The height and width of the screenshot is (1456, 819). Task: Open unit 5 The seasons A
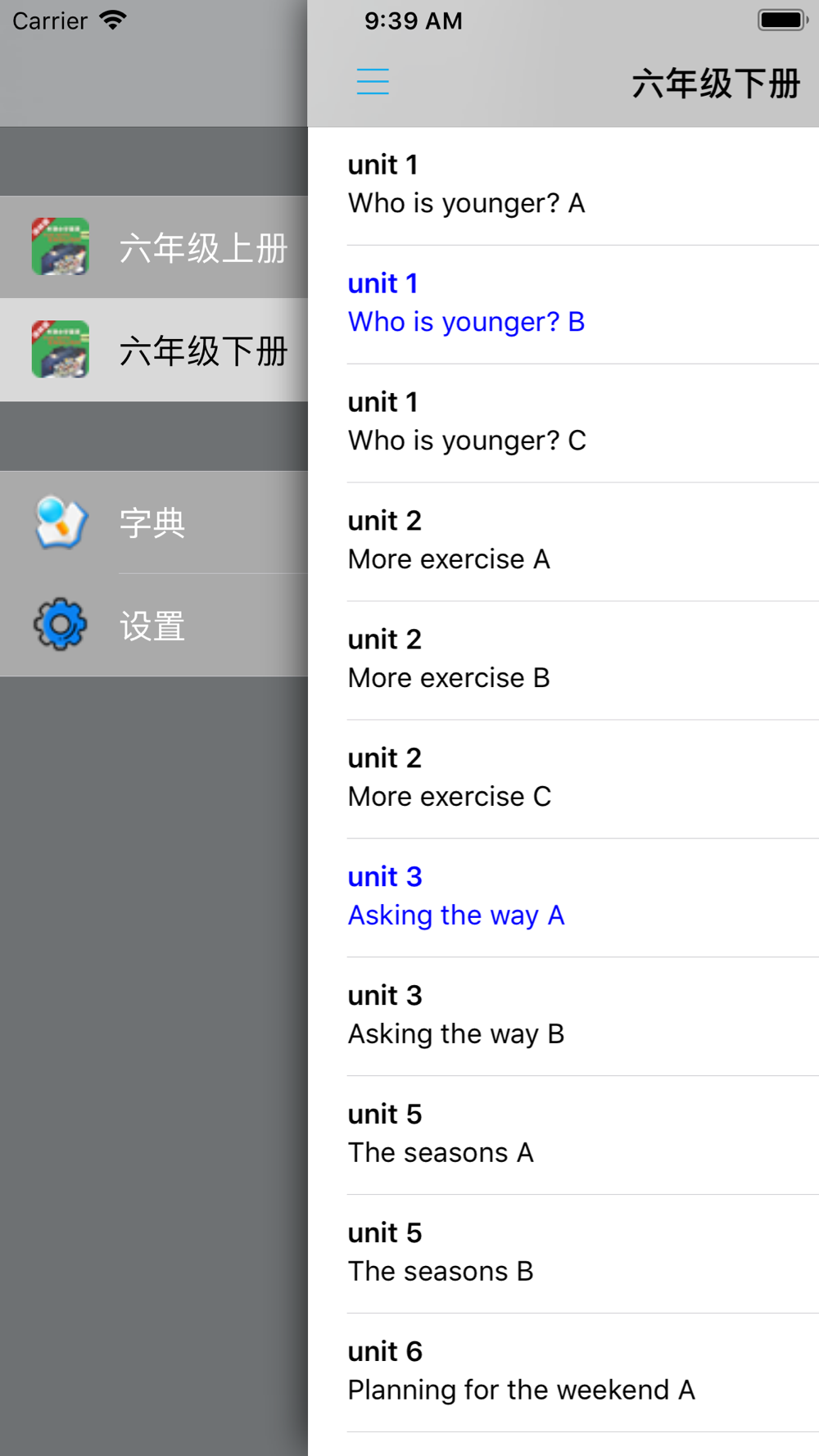tap(563, 1136)
